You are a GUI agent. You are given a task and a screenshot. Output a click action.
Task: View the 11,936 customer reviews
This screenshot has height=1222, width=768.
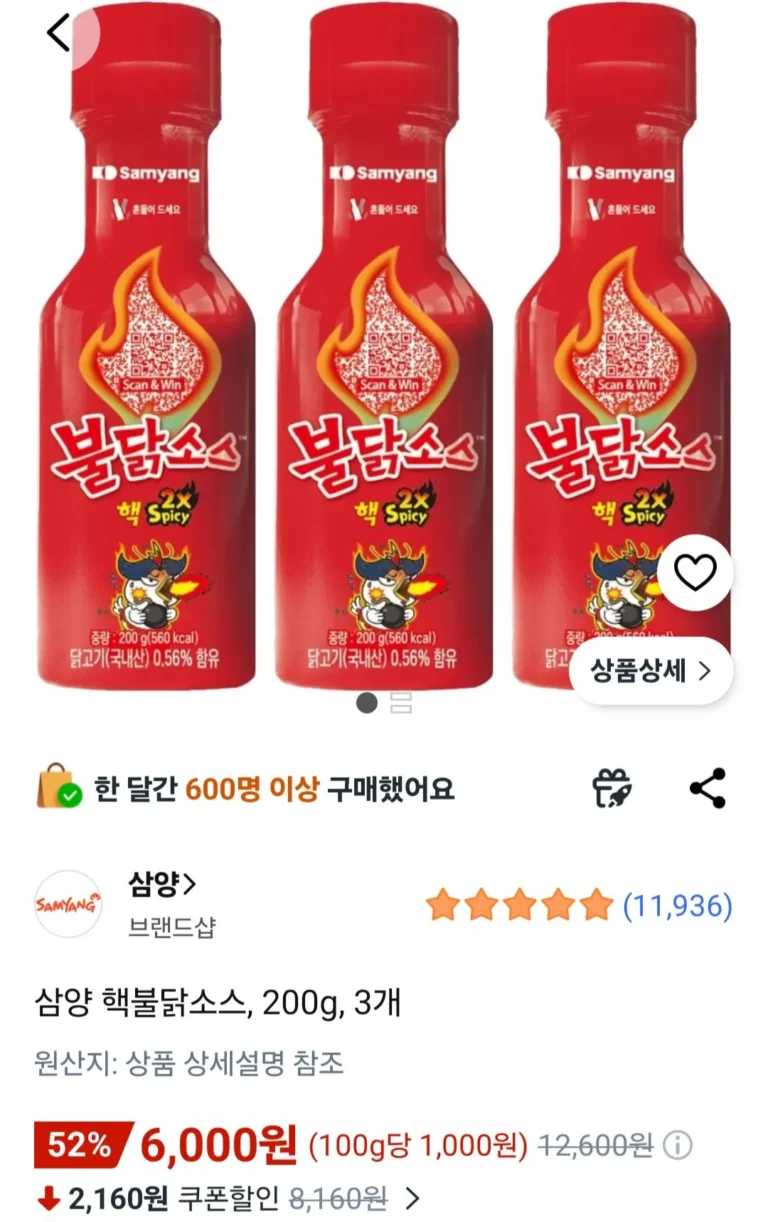coord(677,906)
